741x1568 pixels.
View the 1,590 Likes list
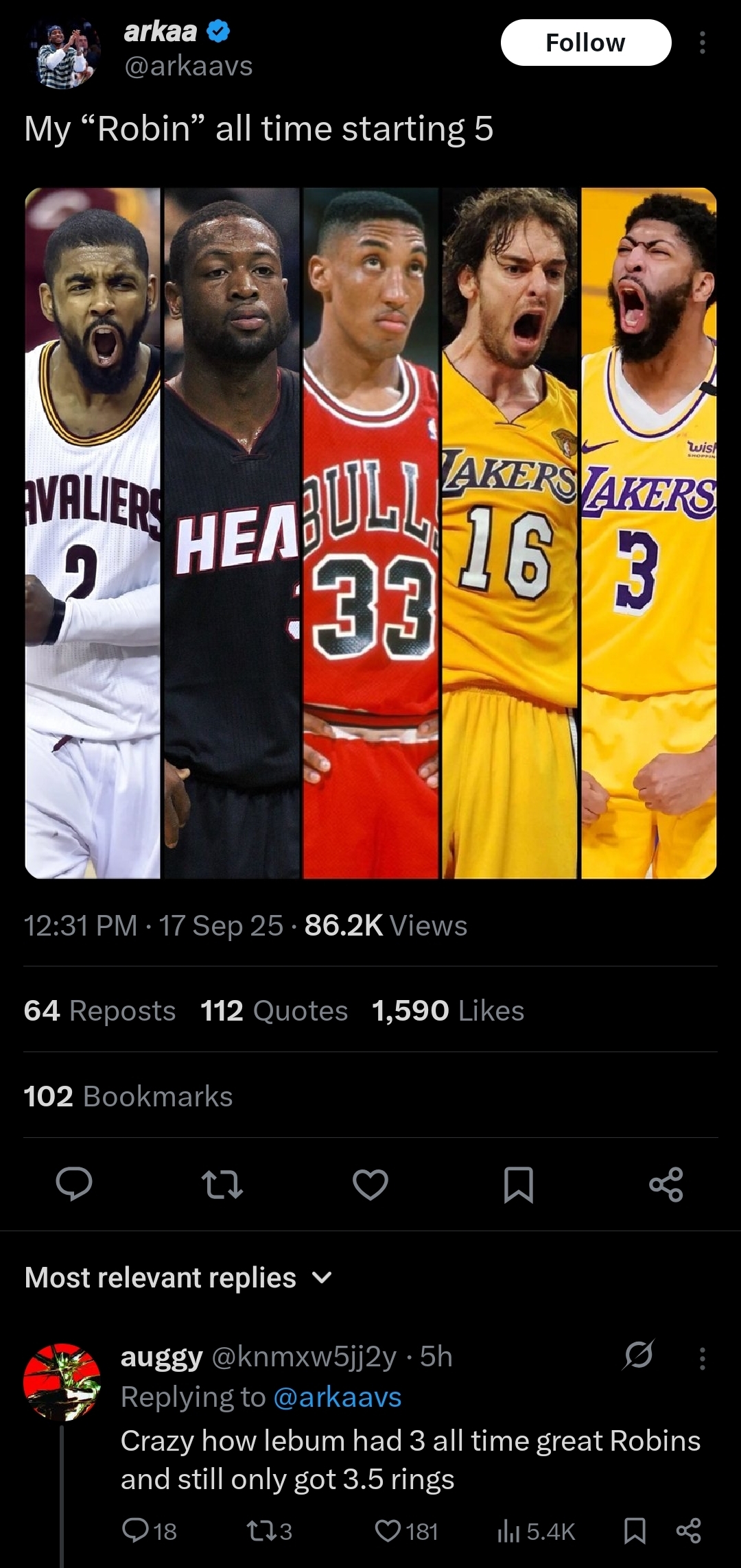coord(447,1010)
